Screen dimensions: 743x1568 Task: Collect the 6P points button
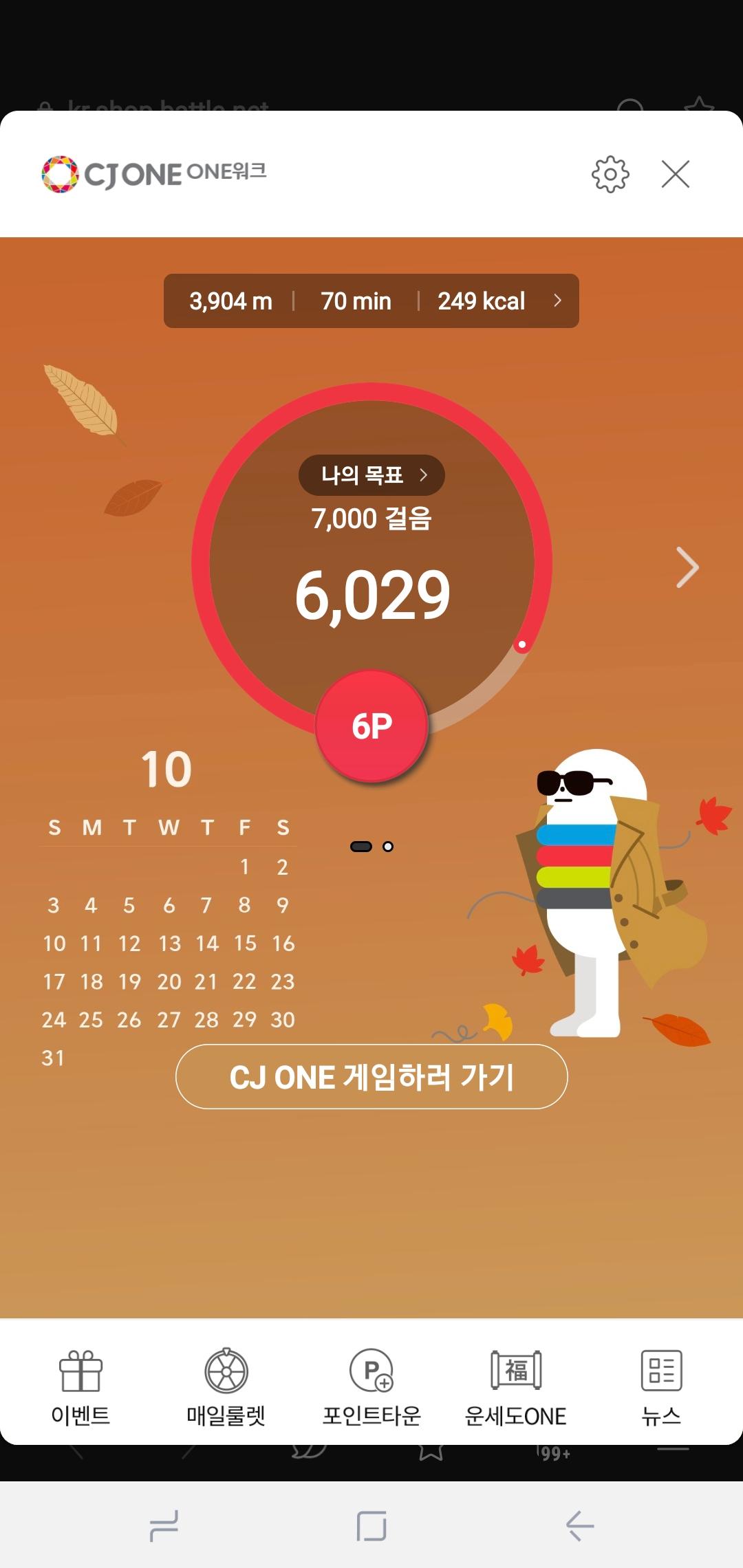(372, 726)
